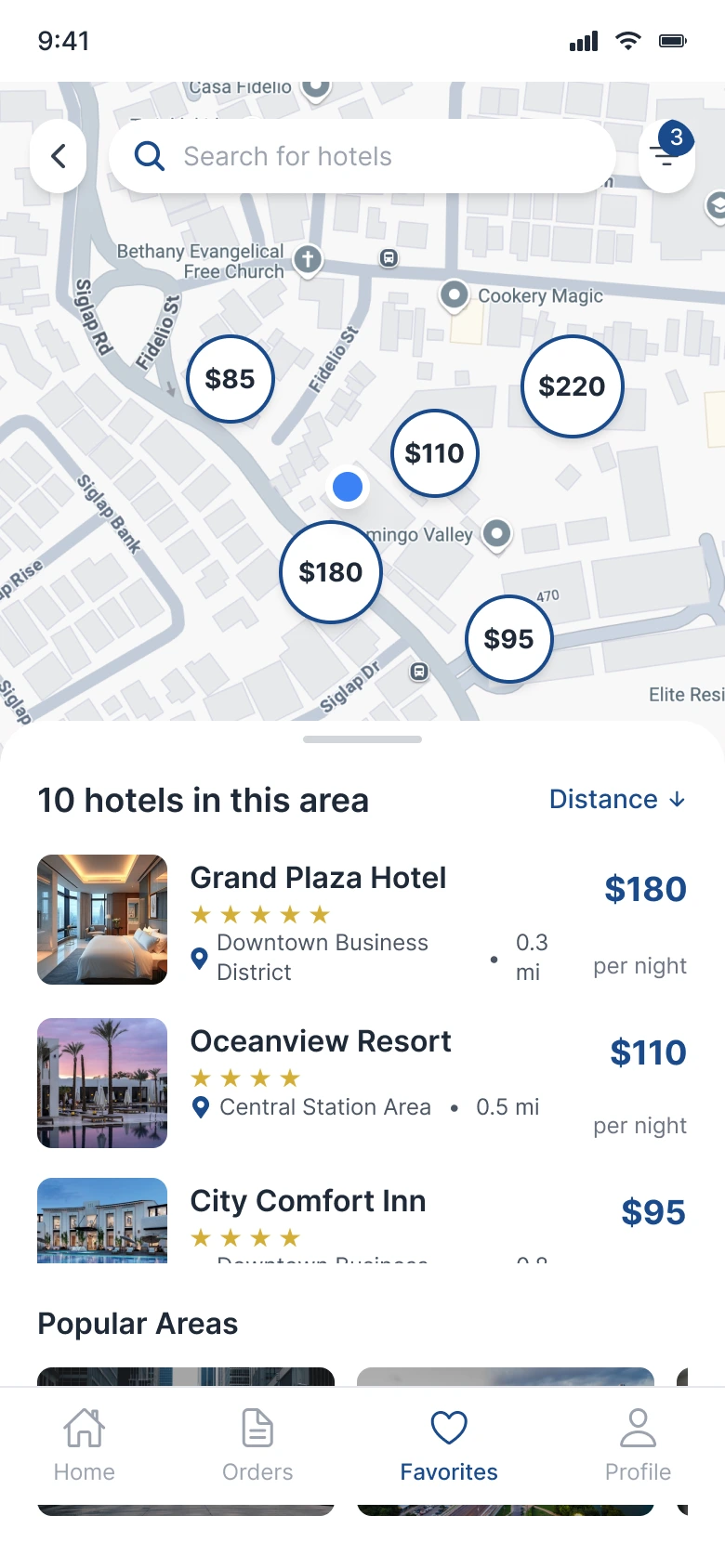Select the $110 map price pin
The width and height of the screenshot is (725, 1568).
[x=435, y=453]
